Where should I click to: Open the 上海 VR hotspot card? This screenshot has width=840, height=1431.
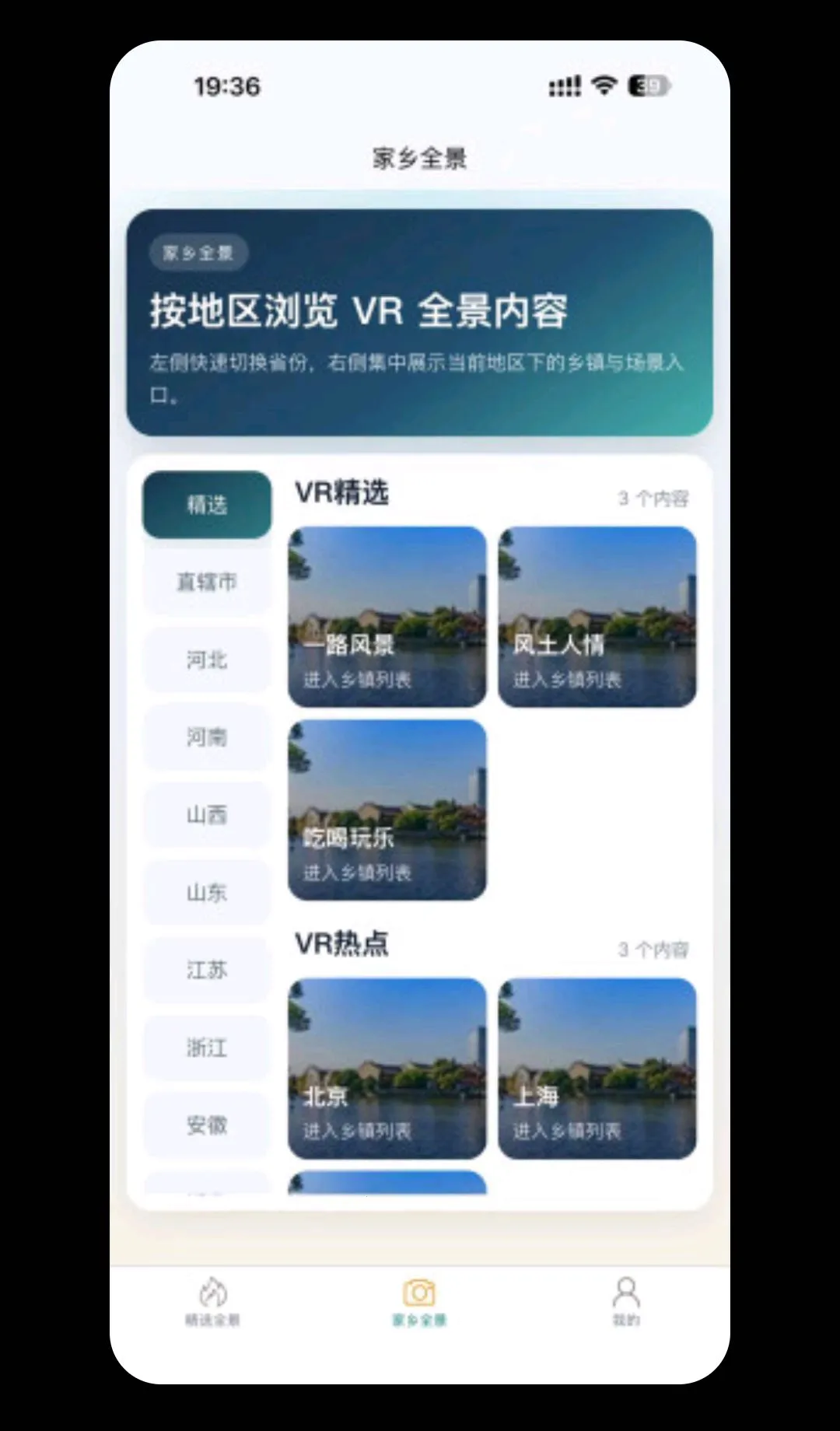pos(597,1068)
